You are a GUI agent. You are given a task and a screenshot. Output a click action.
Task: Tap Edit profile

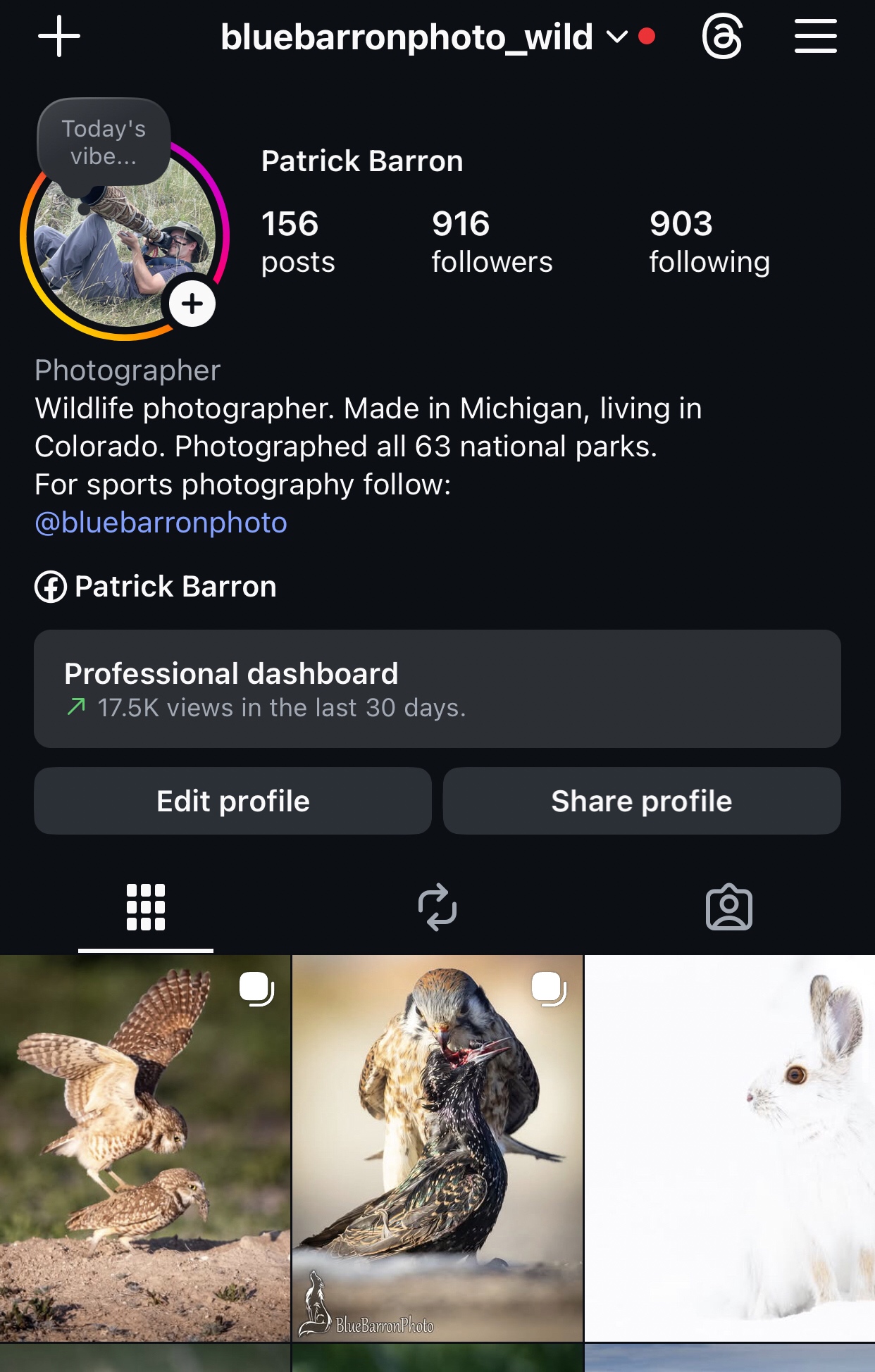(x=232, y=801)
